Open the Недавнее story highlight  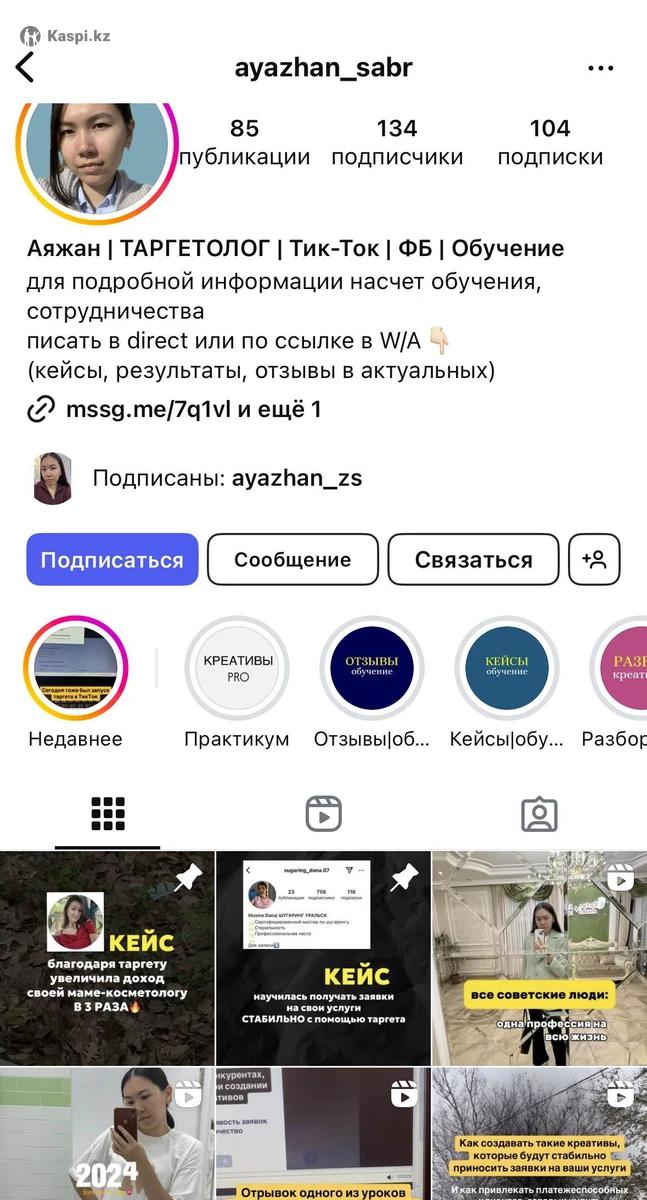tap(76, 668)
